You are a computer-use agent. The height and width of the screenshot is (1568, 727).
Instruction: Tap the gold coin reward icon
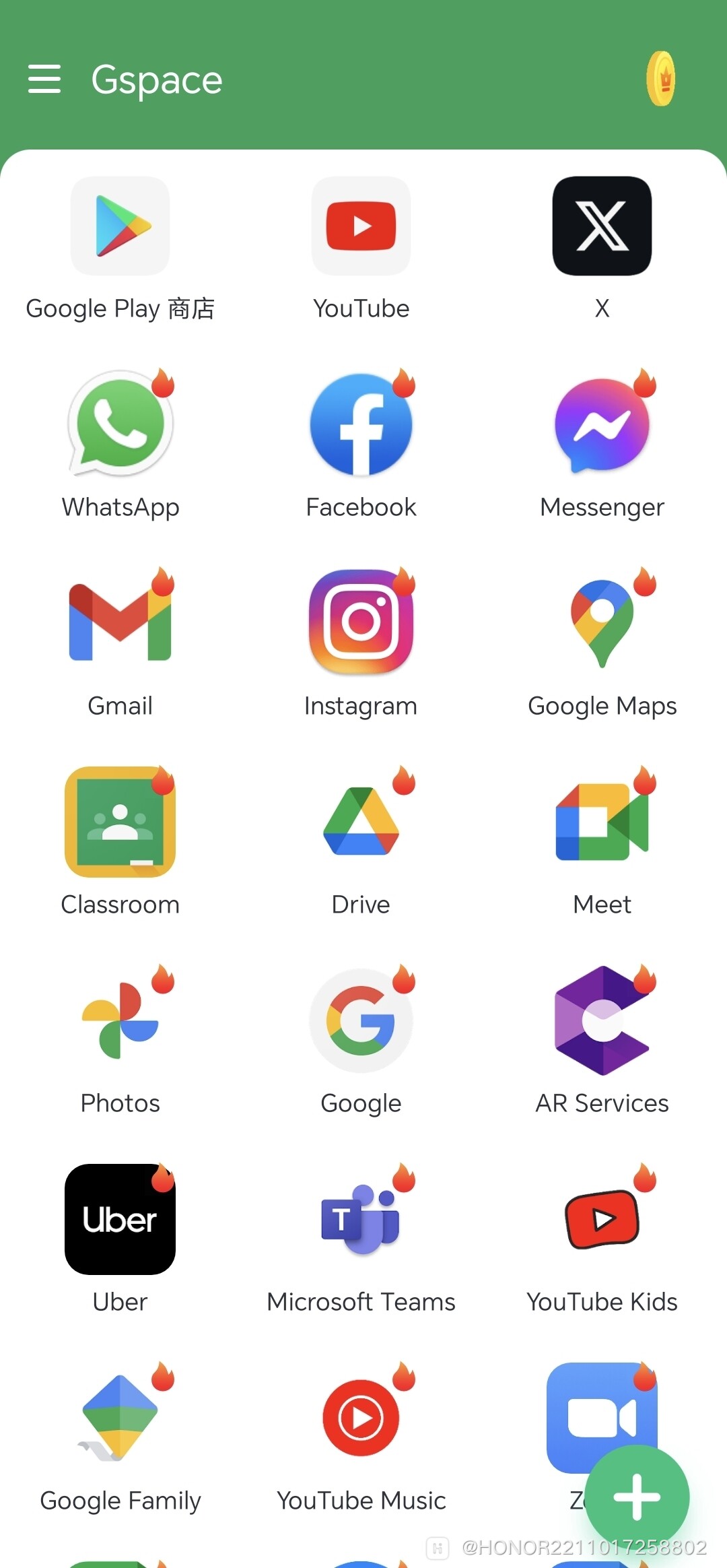click(660, 80)
